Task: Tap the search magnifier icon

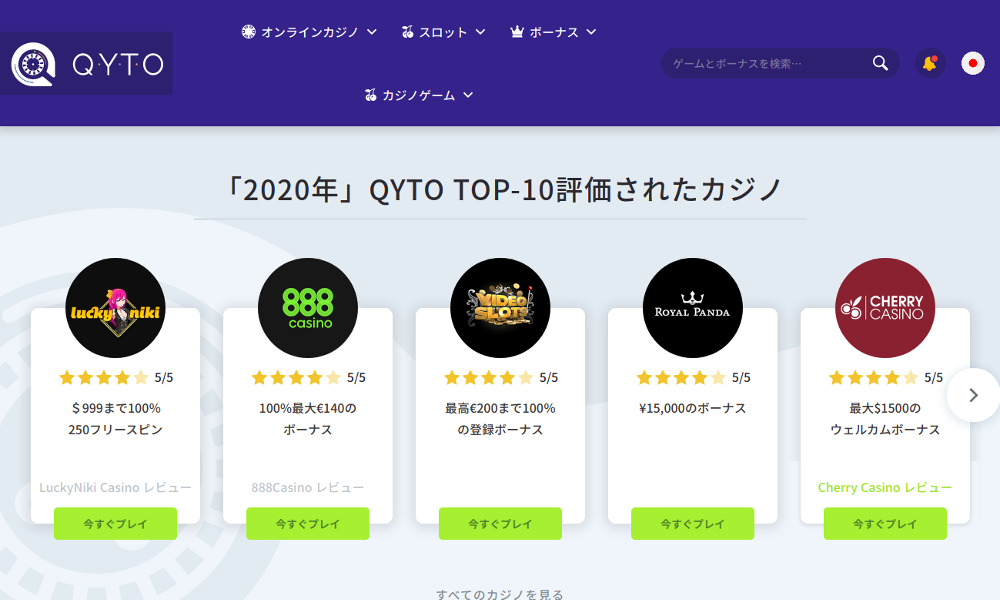Action: (x=880, y=63)
